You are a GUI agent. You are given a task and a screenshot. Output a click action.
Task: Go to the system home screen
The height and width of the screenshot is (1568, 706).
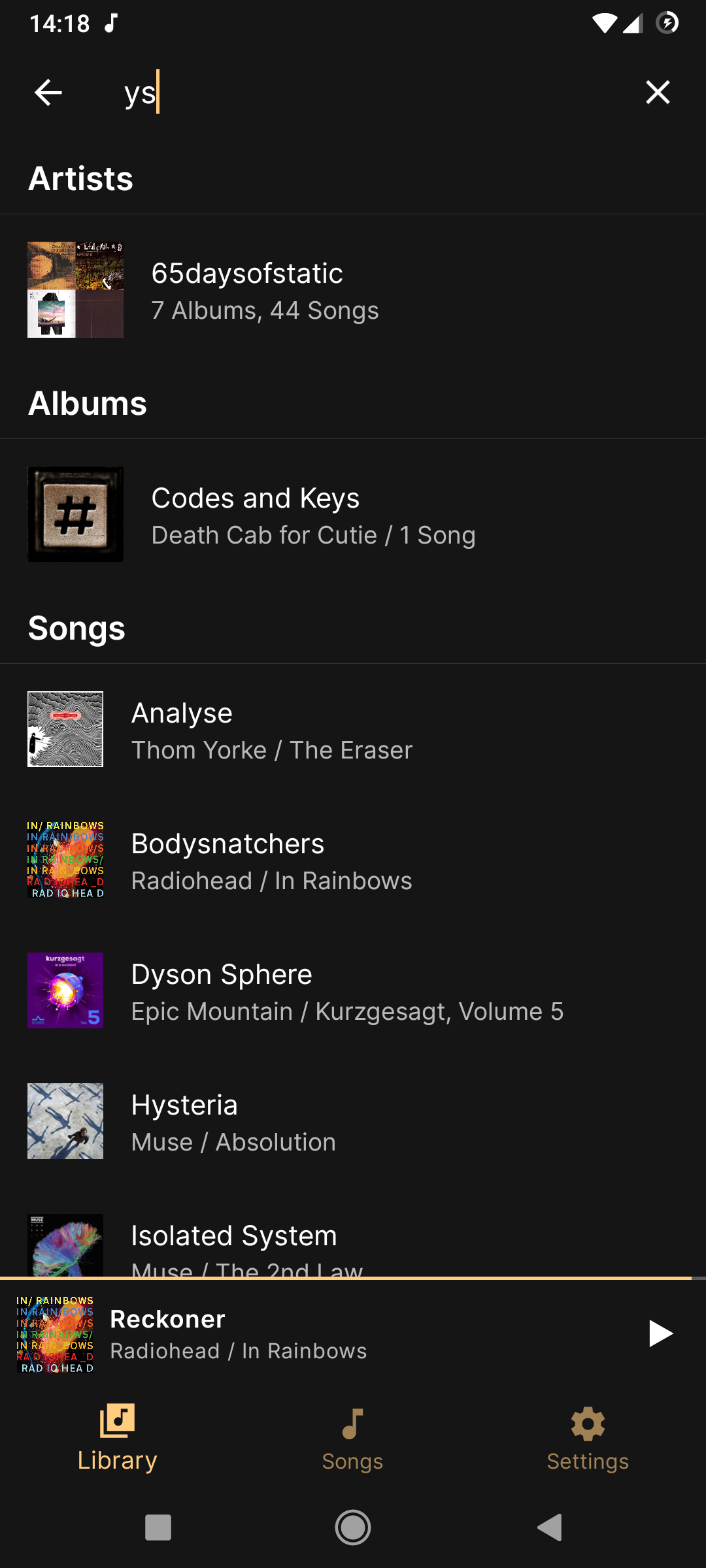click(x=353, y=1527)
